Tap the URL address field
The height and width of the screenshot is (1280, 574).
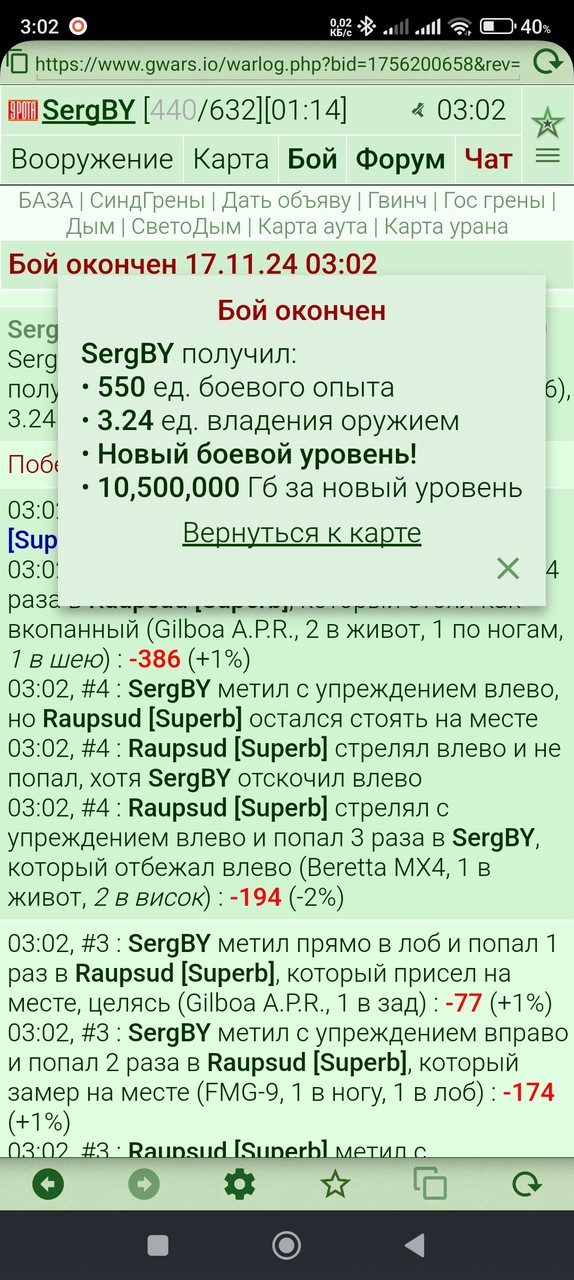coord(278,65)
